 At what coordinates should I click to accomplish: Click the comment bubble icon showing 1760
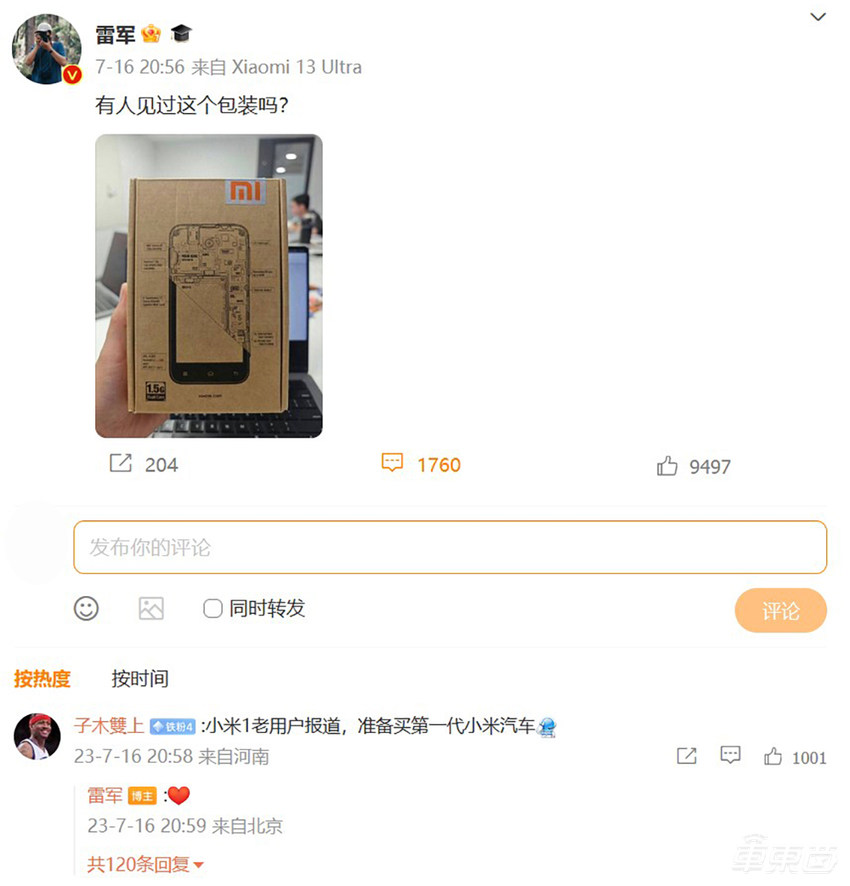click(x=392, y=463)
